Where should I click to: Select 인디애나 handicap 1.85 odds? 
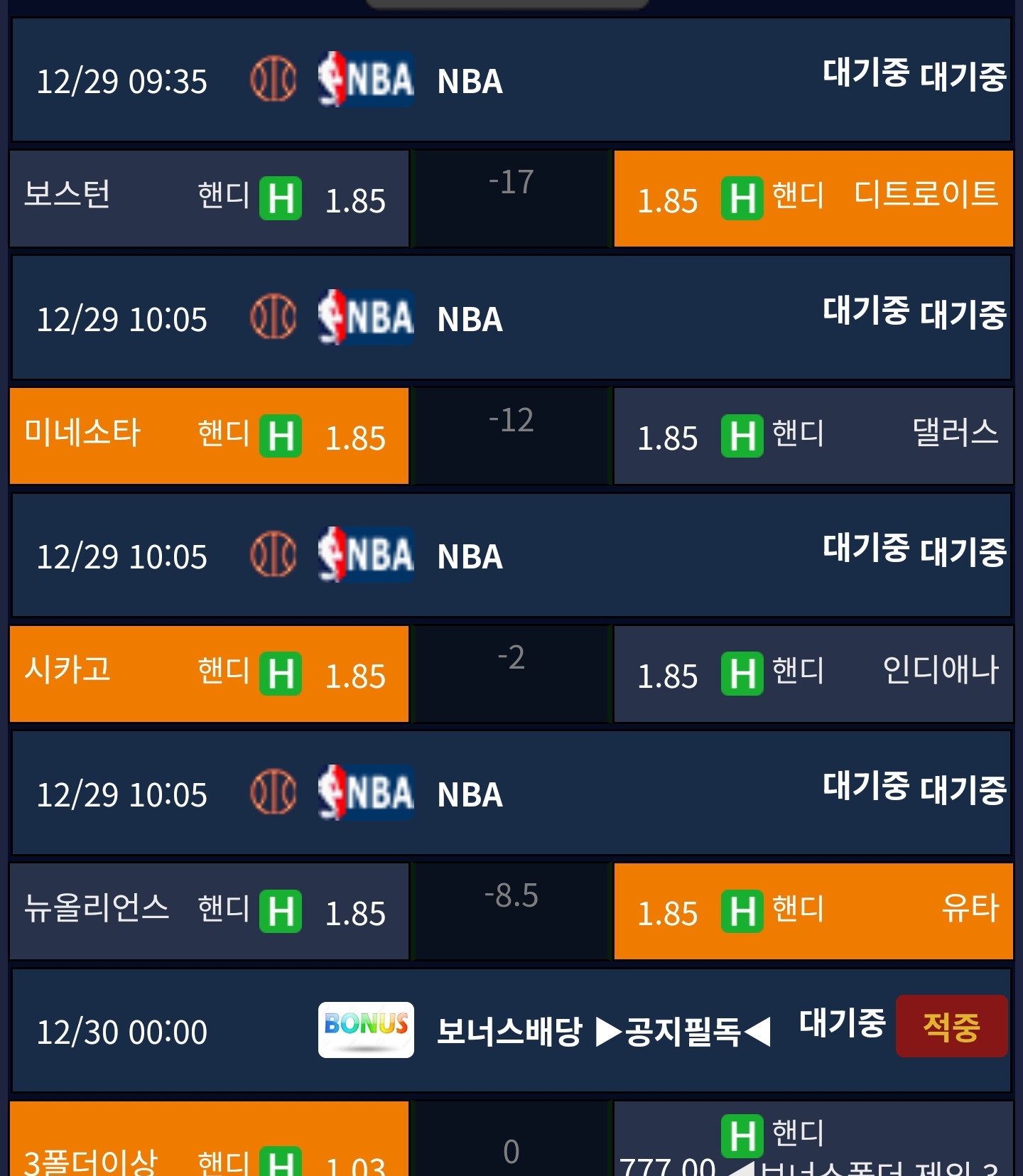coord(813,674)
